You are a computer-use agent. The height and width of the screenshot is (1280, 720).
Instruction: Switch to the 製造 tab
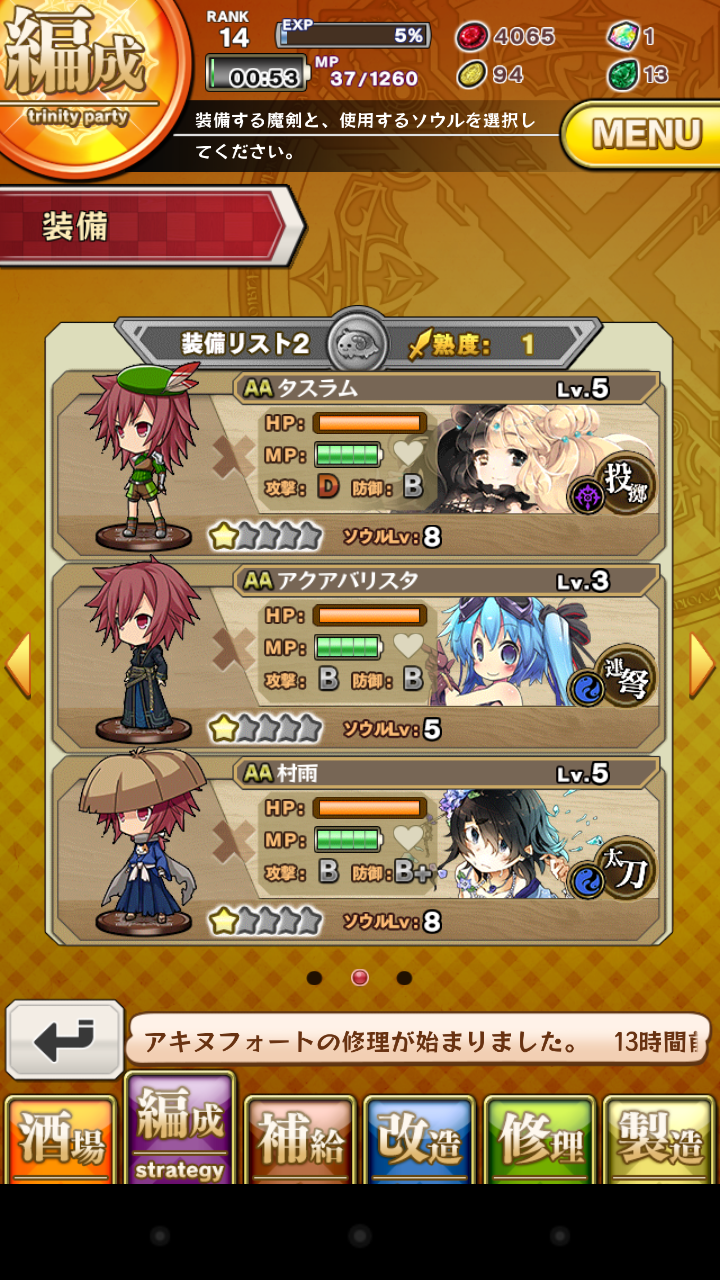click(x=659, y=1140)
